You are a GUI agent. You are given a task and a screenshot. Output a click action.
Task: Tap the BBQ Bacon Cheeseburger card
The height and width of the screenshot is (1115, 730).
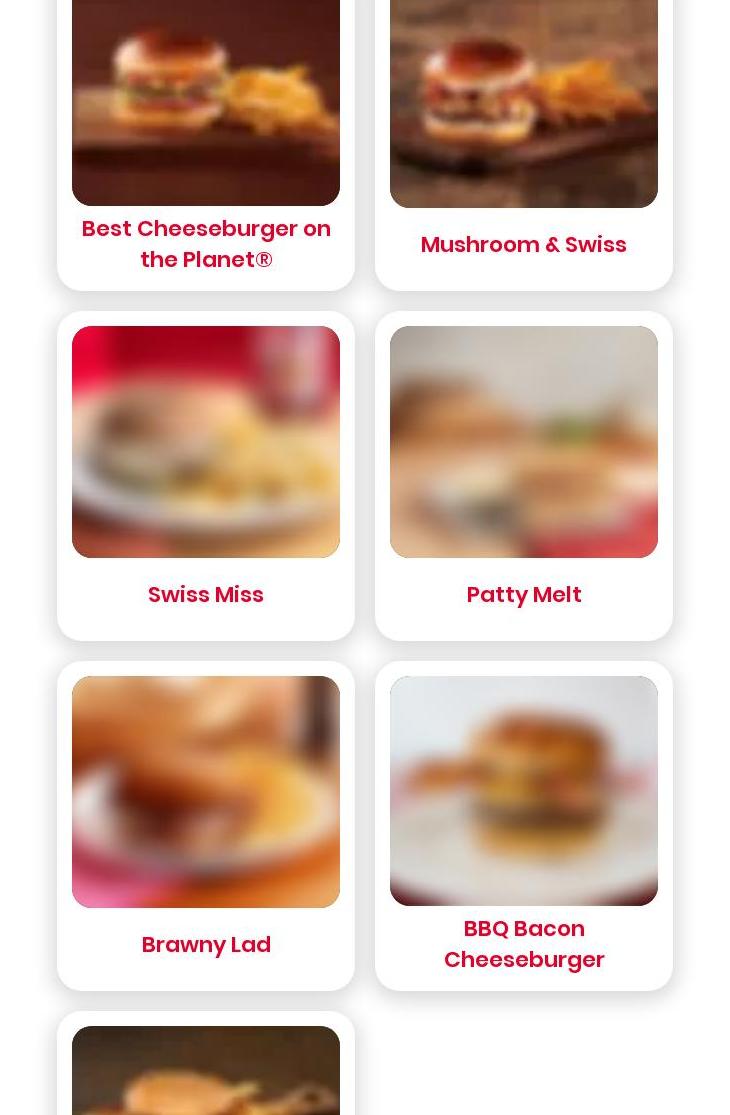(x=523, y=943)
